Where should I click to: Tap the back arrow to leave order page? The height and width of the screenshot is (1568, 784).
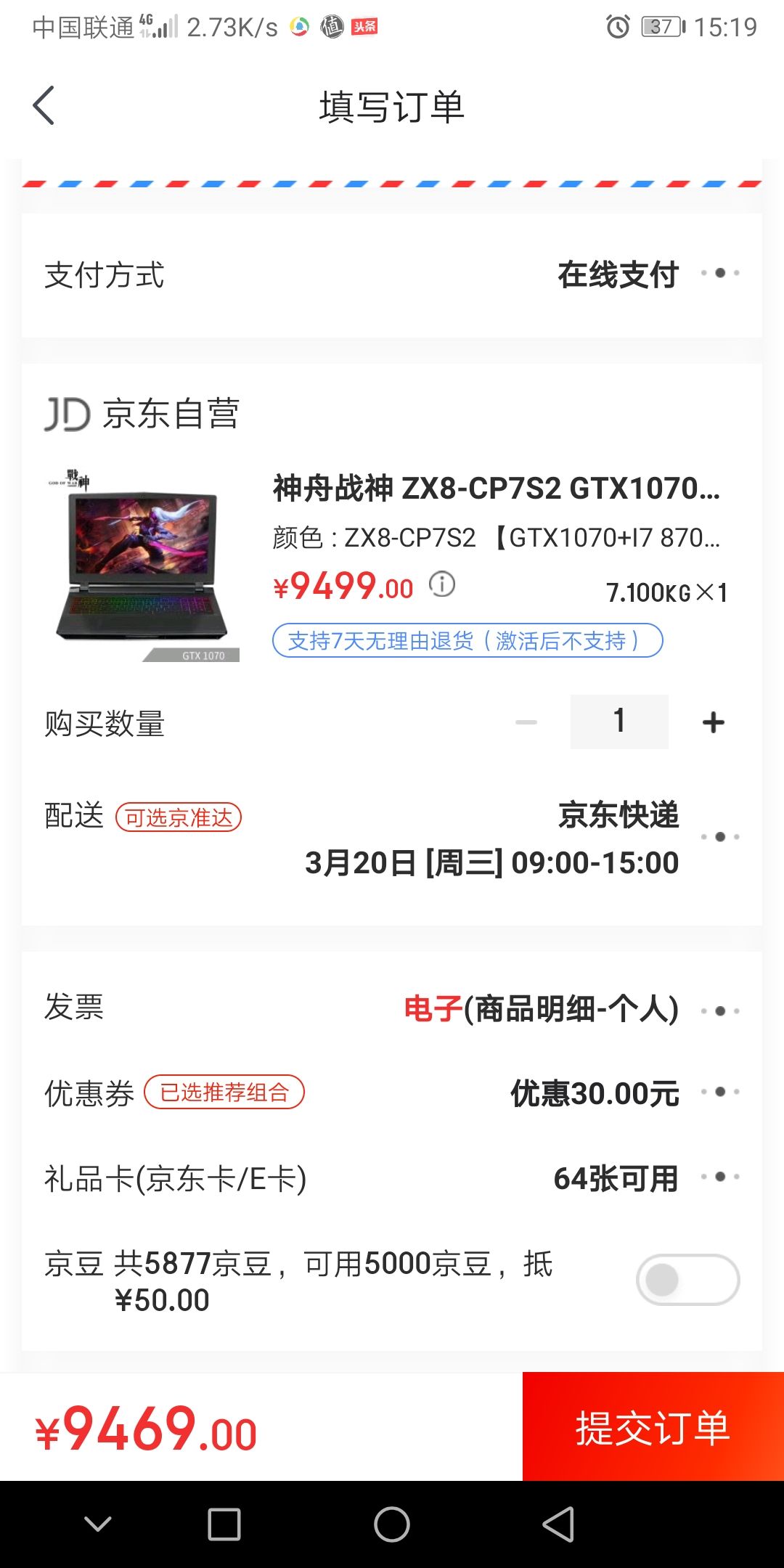(x=44, y=106)
